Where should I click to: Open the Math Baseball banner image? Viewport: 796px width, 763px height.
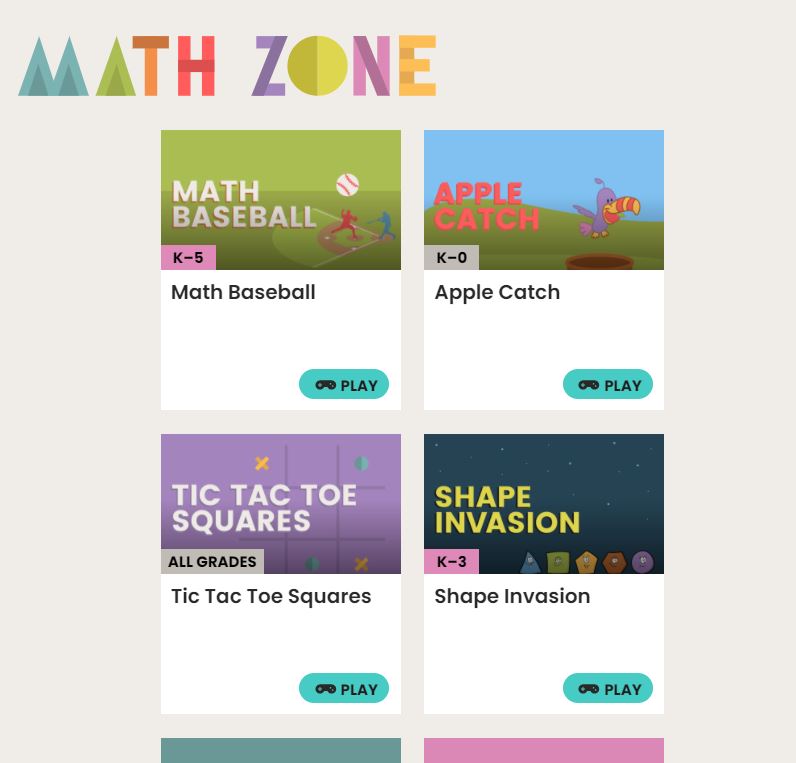pos(281,200)
